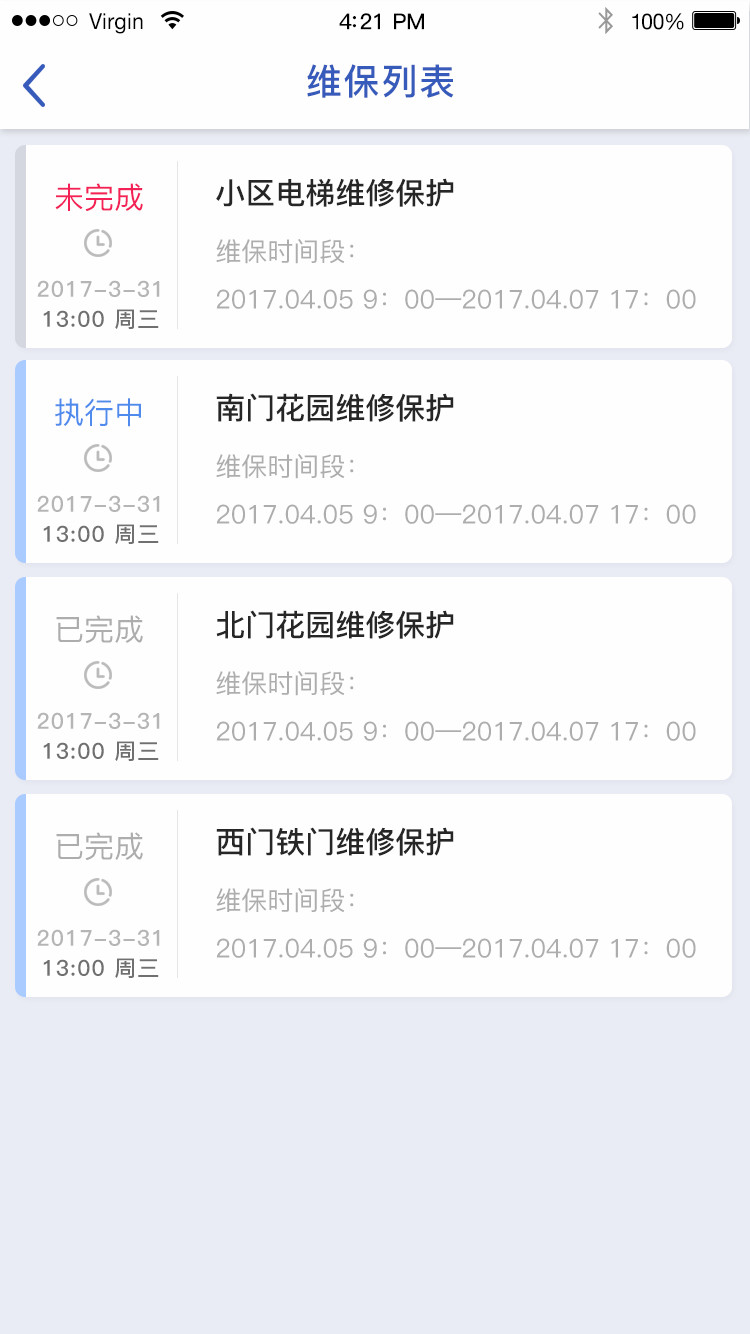
Task: Tap the Wi-Fi icon in the status bar
Action: point(171,18)
